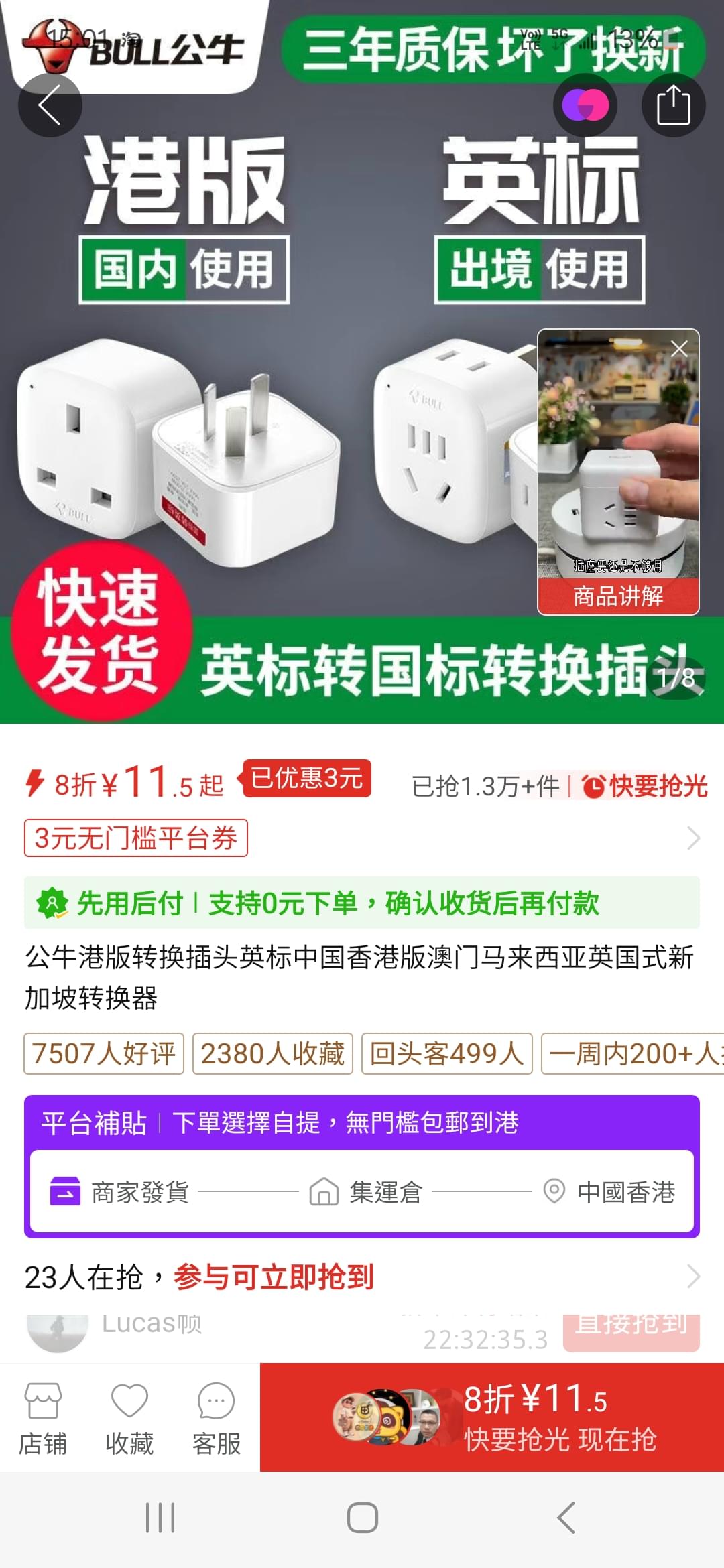View the 先用后付 pay-later banner details
The width and height of the screenshot is (724, 1568).
pos(362,903)
